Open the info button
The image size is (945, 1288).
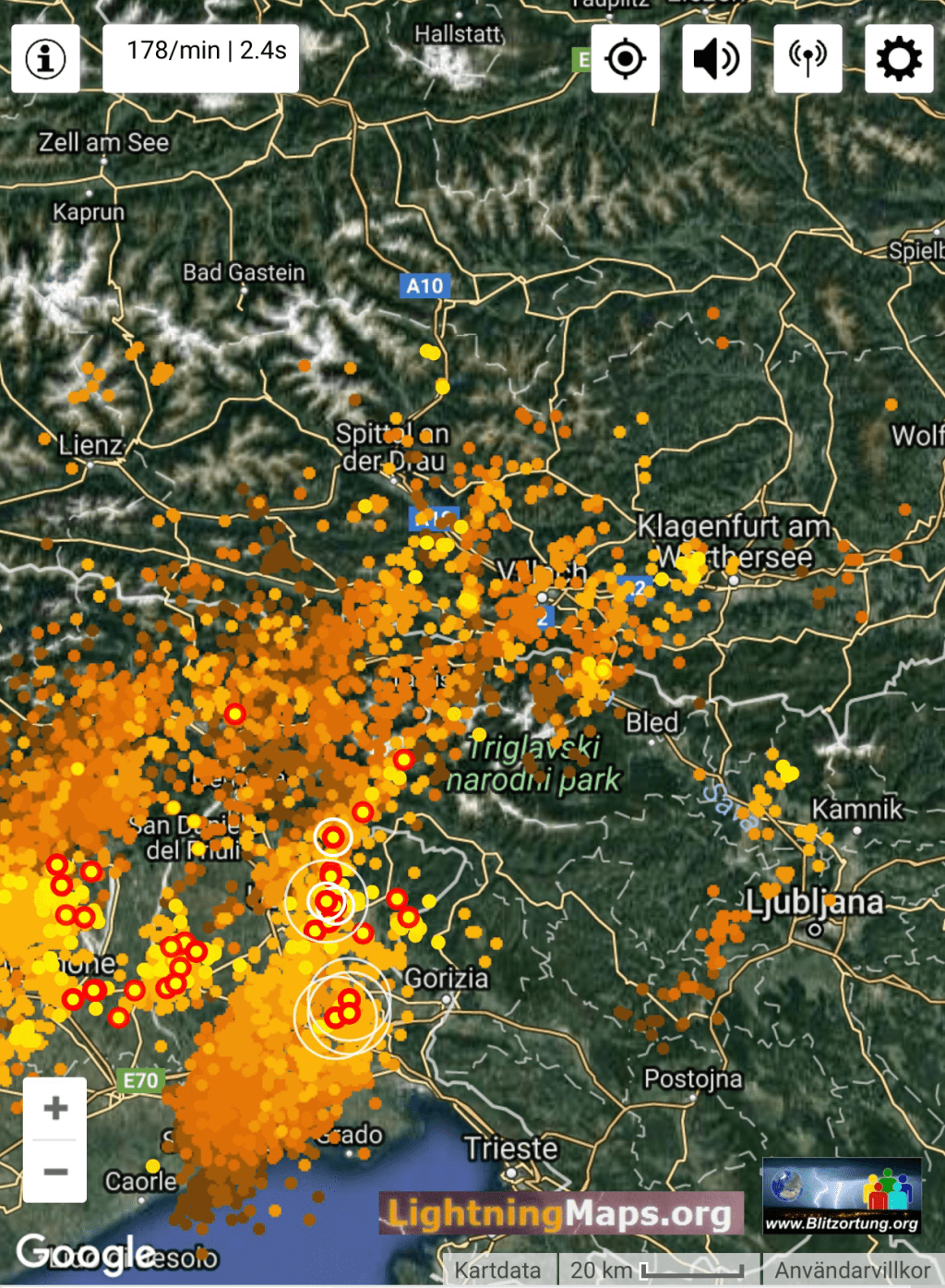45,59
